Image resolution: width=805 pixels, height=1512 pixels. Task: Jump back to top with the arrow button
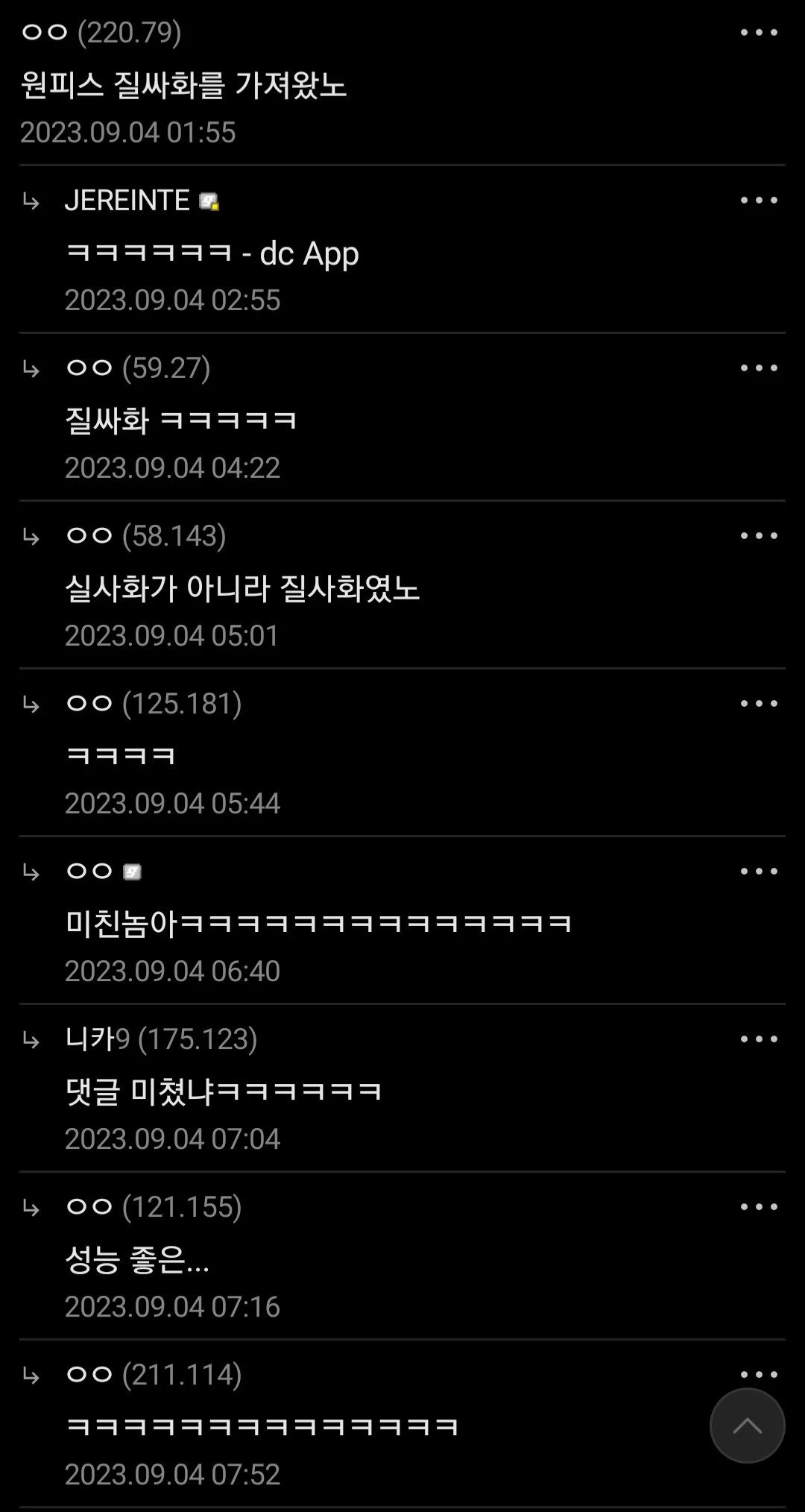[x=747, y=1426]
